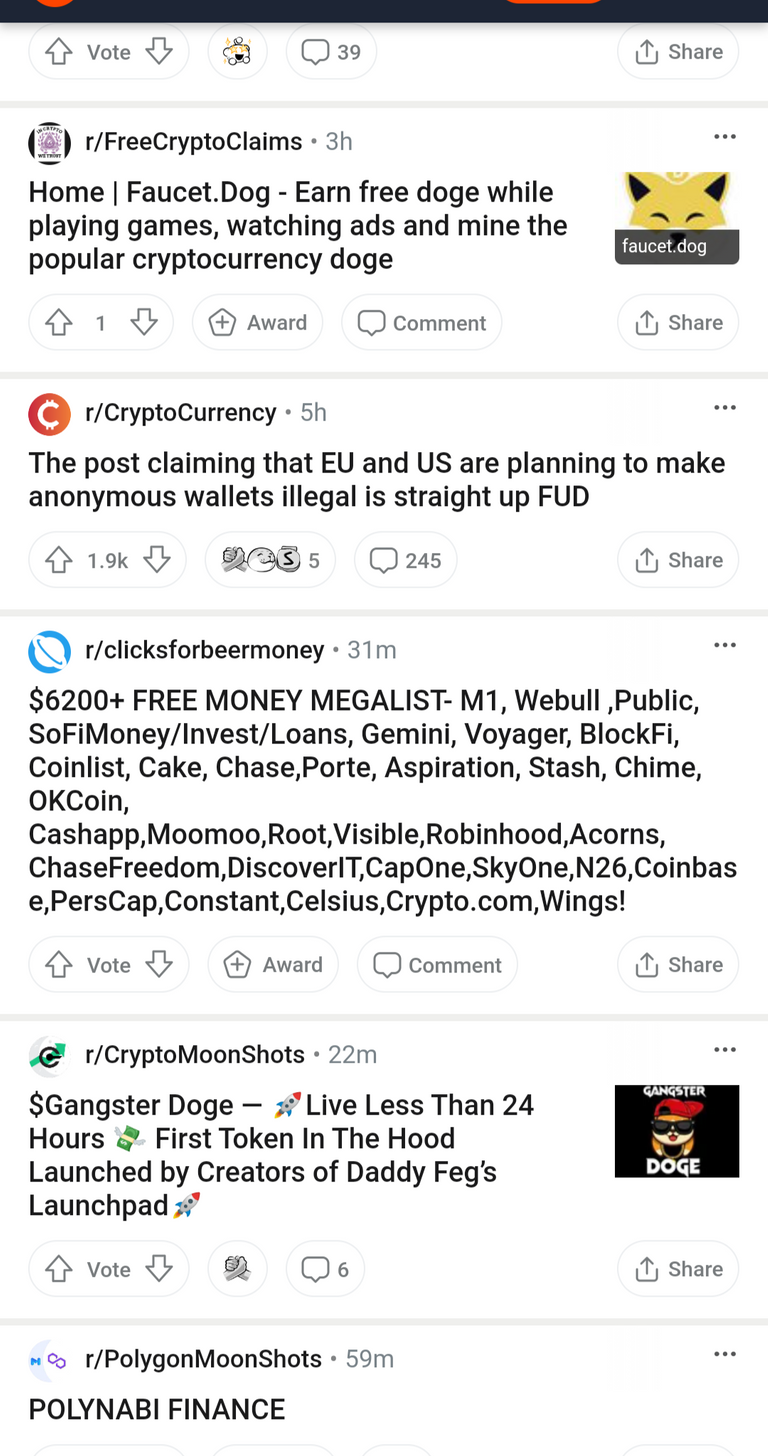This screenshot has height=1456, width=768.
Task: Open overflow menu on r/clicksforbeermoney post
Action: click(x=725, y=645)
